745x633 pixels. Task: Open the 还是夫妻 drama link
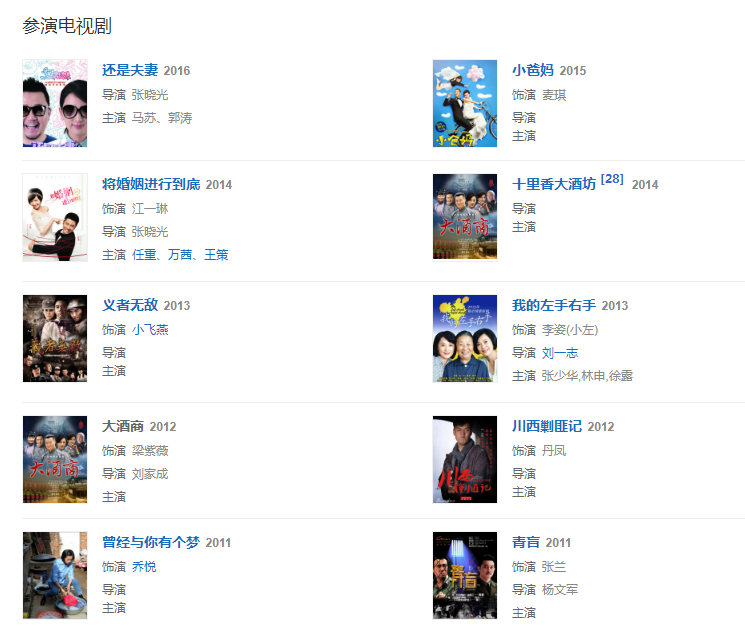[x=130, y=70]
